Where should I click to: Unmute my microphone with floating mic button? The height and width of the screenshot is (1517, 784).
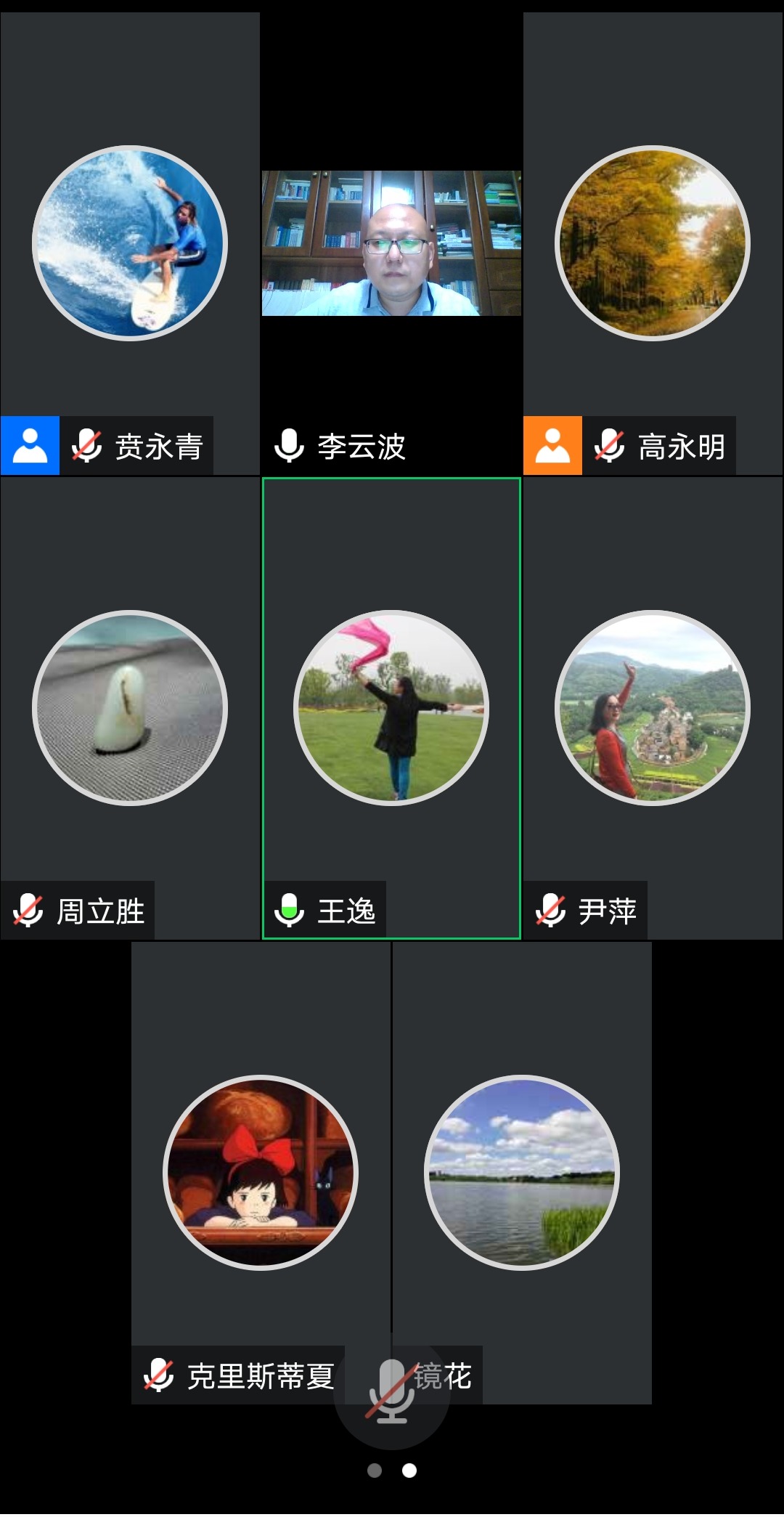391,1391
